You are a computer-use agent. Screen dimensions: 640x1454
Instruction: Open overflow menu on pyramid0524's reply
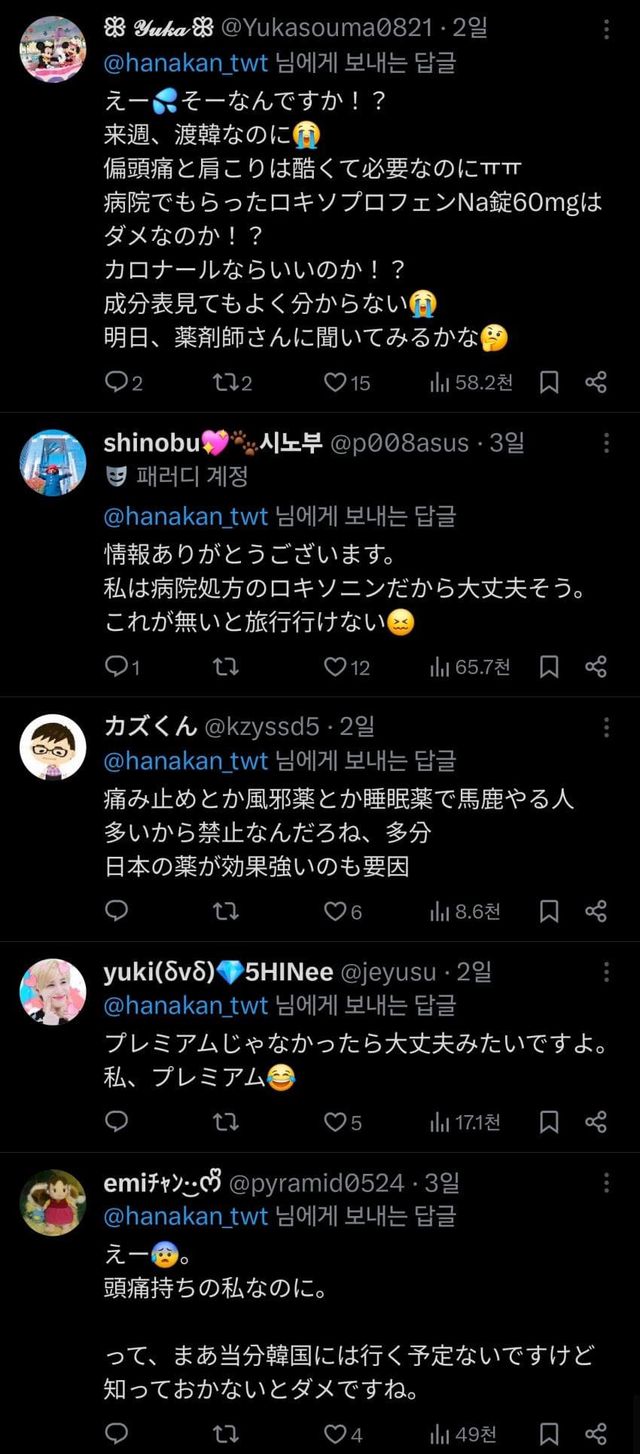[x=606, y=1183]
